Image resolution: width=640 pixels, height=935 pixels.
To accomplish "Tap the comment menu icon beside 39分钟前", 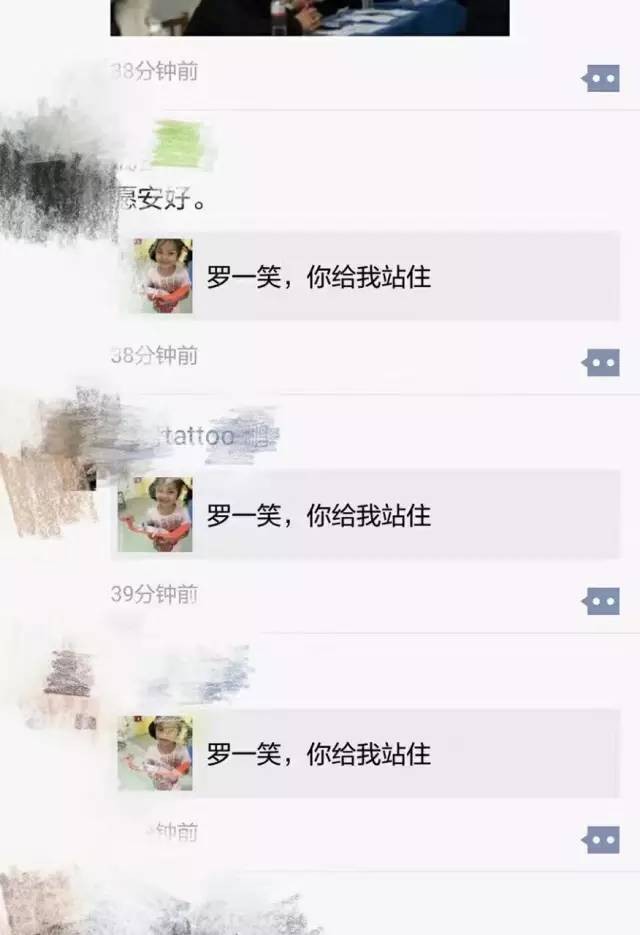I will (602, 601).
